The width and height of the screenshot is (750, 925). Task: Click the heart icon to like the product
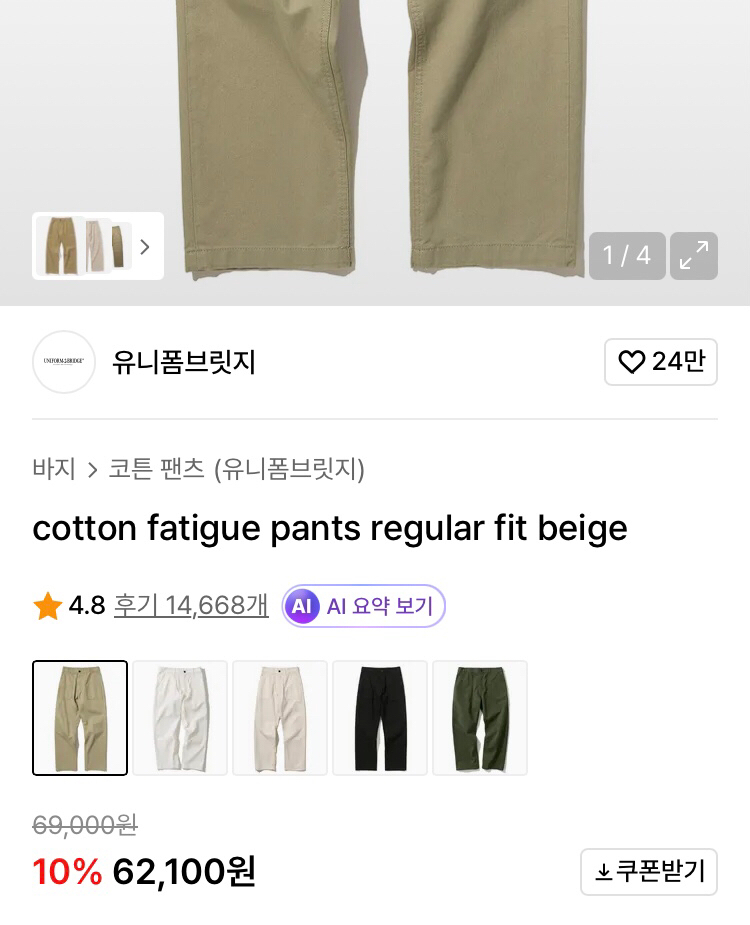[x=631, y=362]
